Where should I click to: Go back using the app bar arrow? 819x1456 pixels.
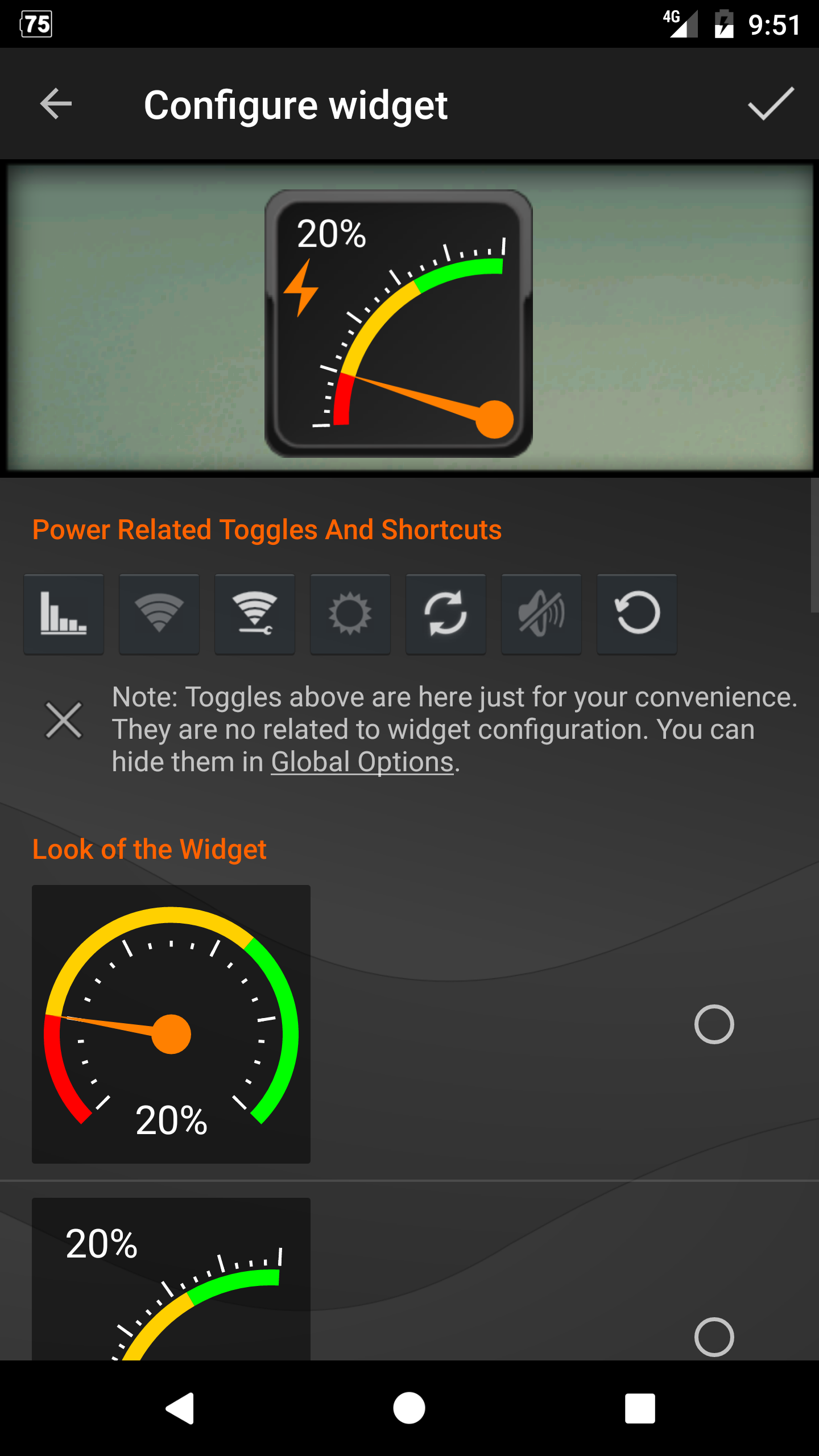pyautogui.click(x=56, y=104)
